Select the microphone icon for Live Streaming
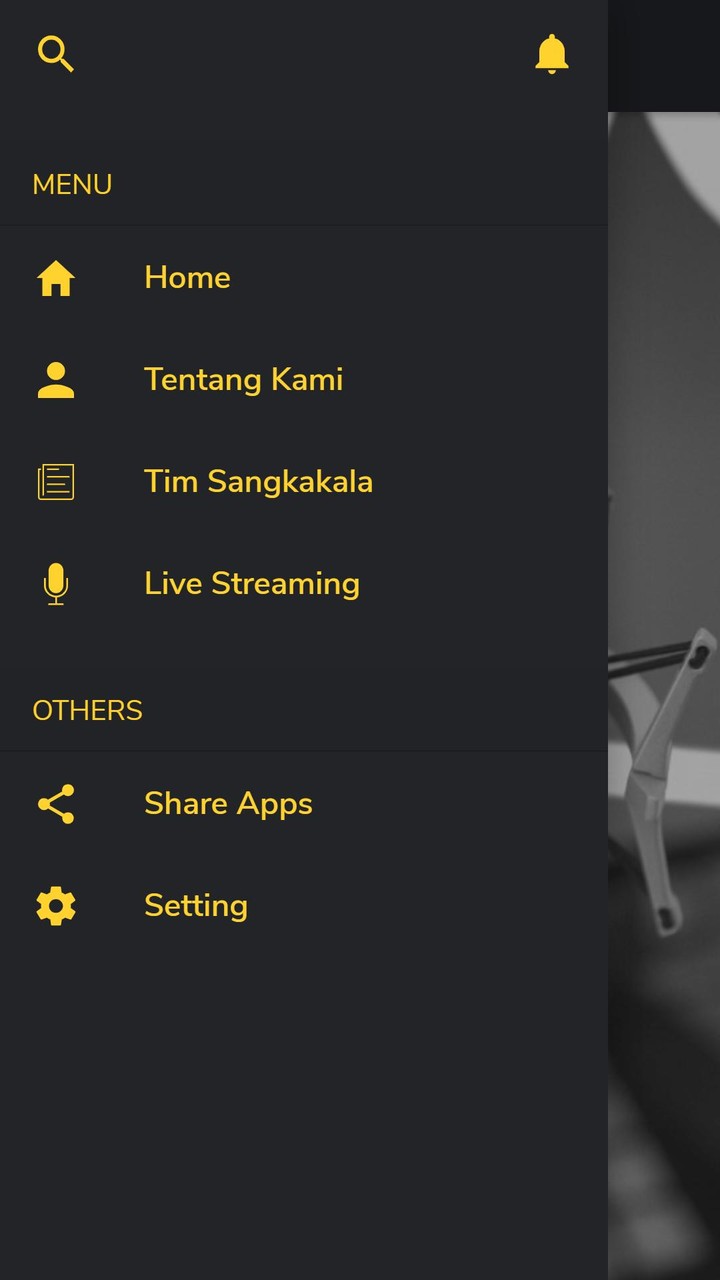 [x=56, y=583]
